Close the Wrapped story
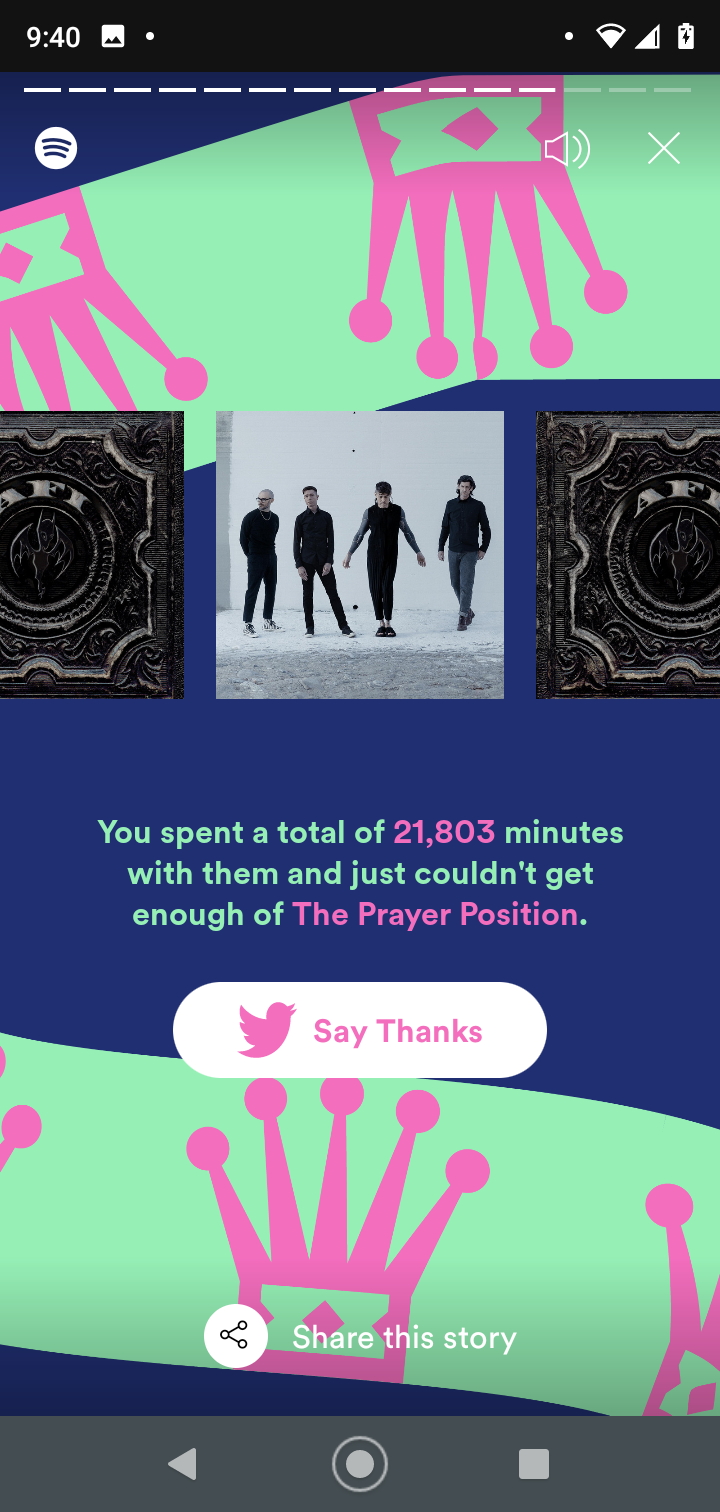720x1512 pixels. pyautogui.click(x=664, y=149)
